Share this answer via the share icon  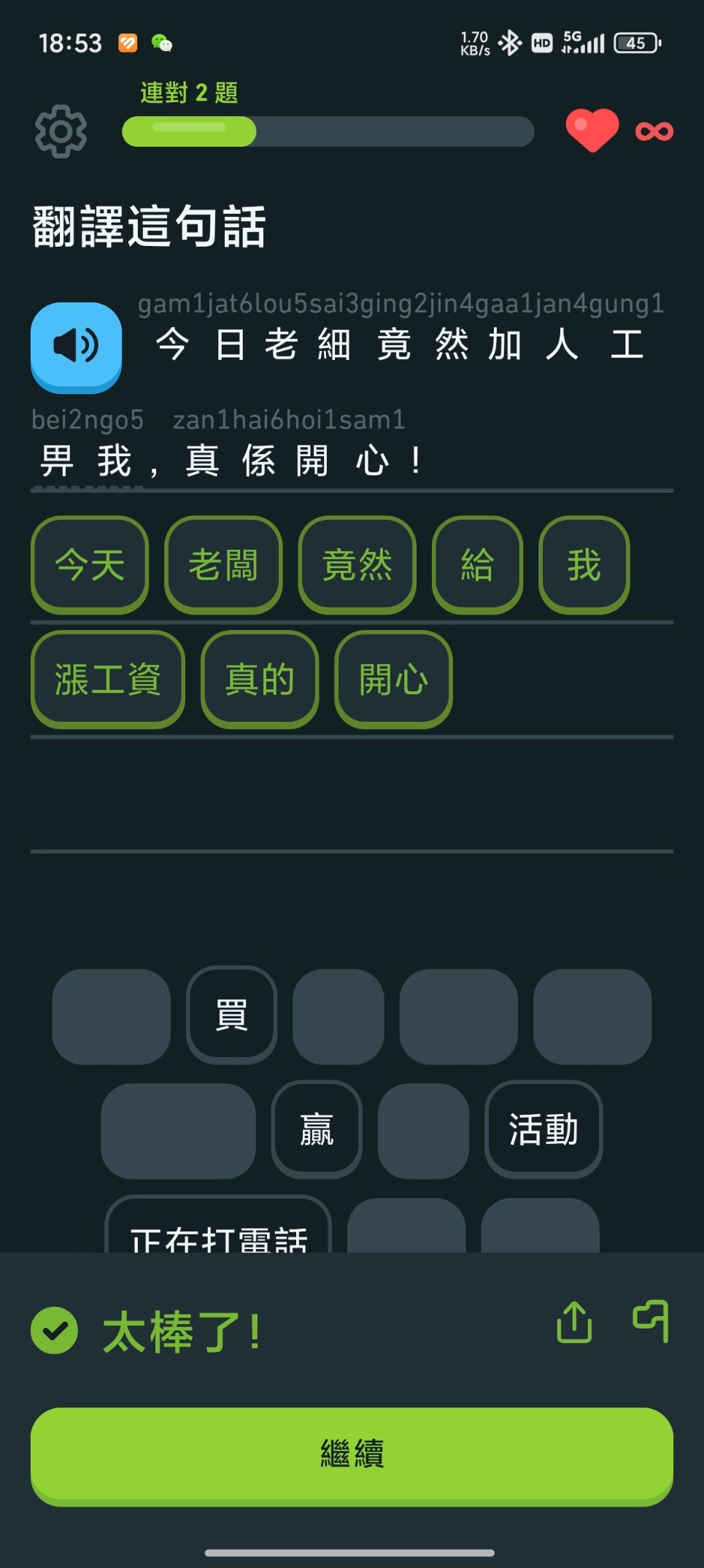click(x=575, y=1322)
